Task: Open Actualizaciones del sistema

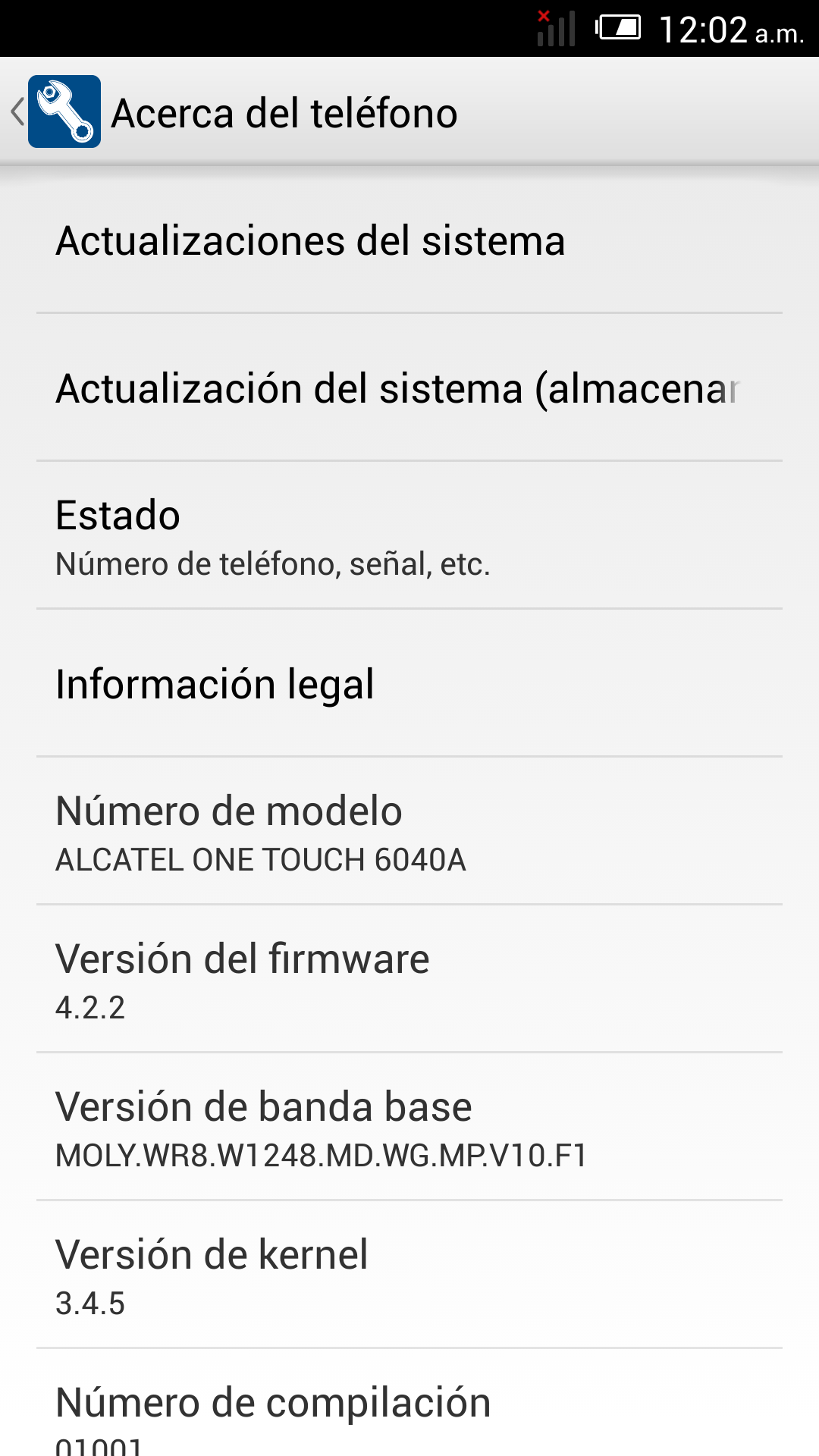Action: 409,241
